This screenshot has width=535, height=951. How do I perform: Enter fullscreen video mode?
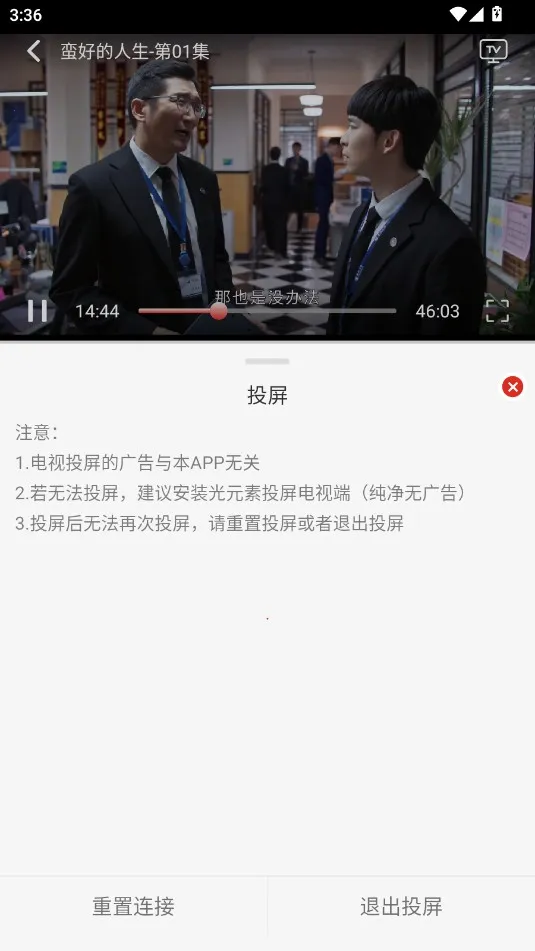pyautogui.click(x=497, y=311)
